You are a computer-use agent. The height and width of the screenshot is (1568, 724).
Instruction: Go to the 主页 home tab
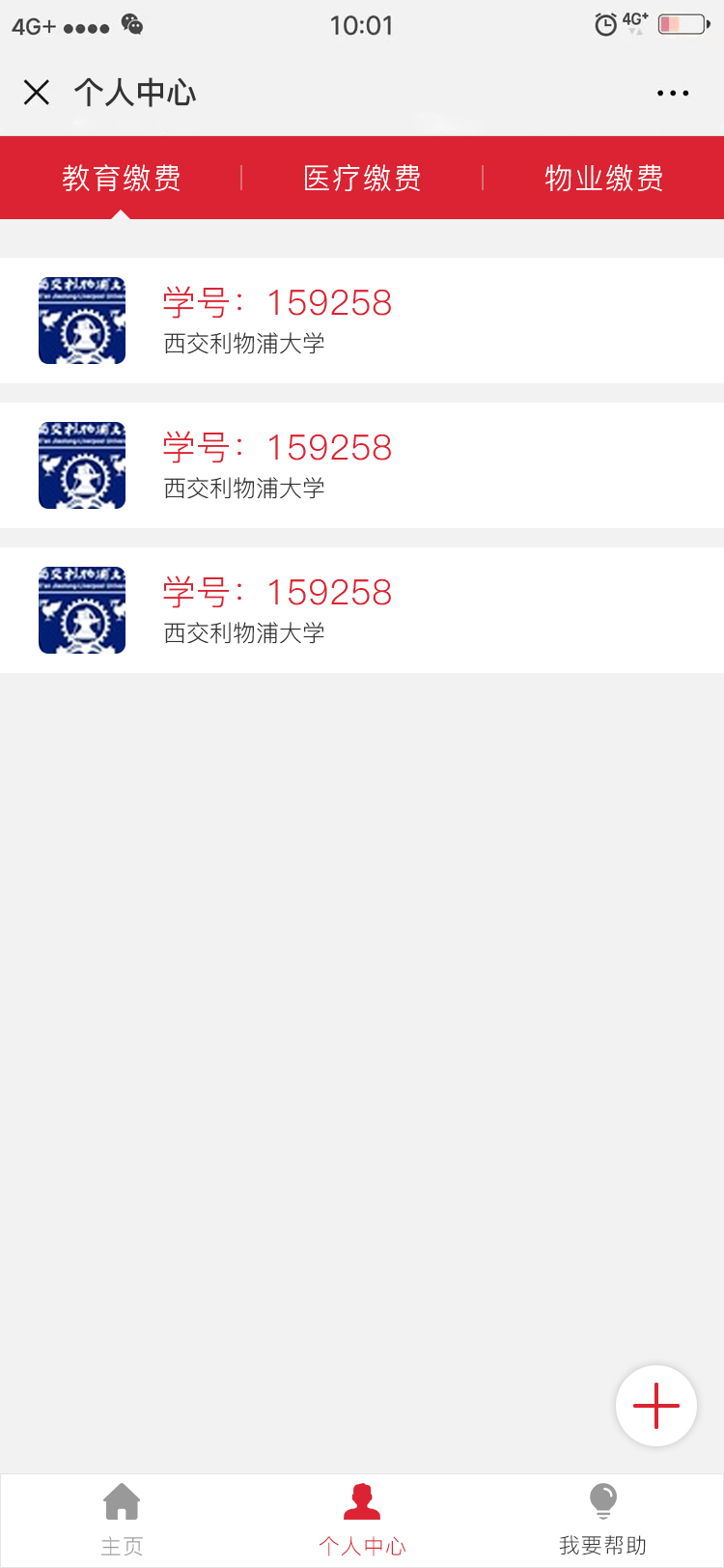122,1520
